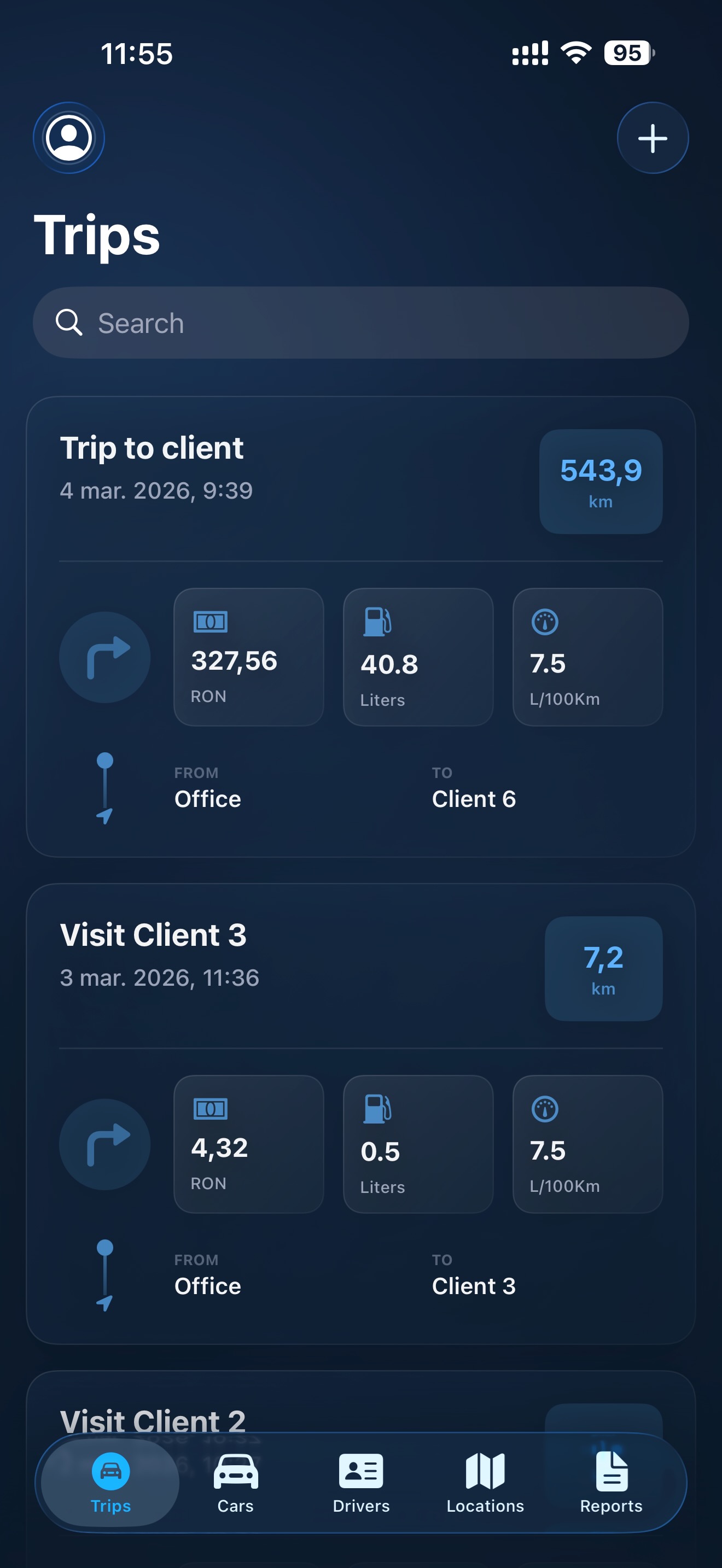Switch to the Trips tab
This screenshot has width=722, height=1568.
[110, 1478]
